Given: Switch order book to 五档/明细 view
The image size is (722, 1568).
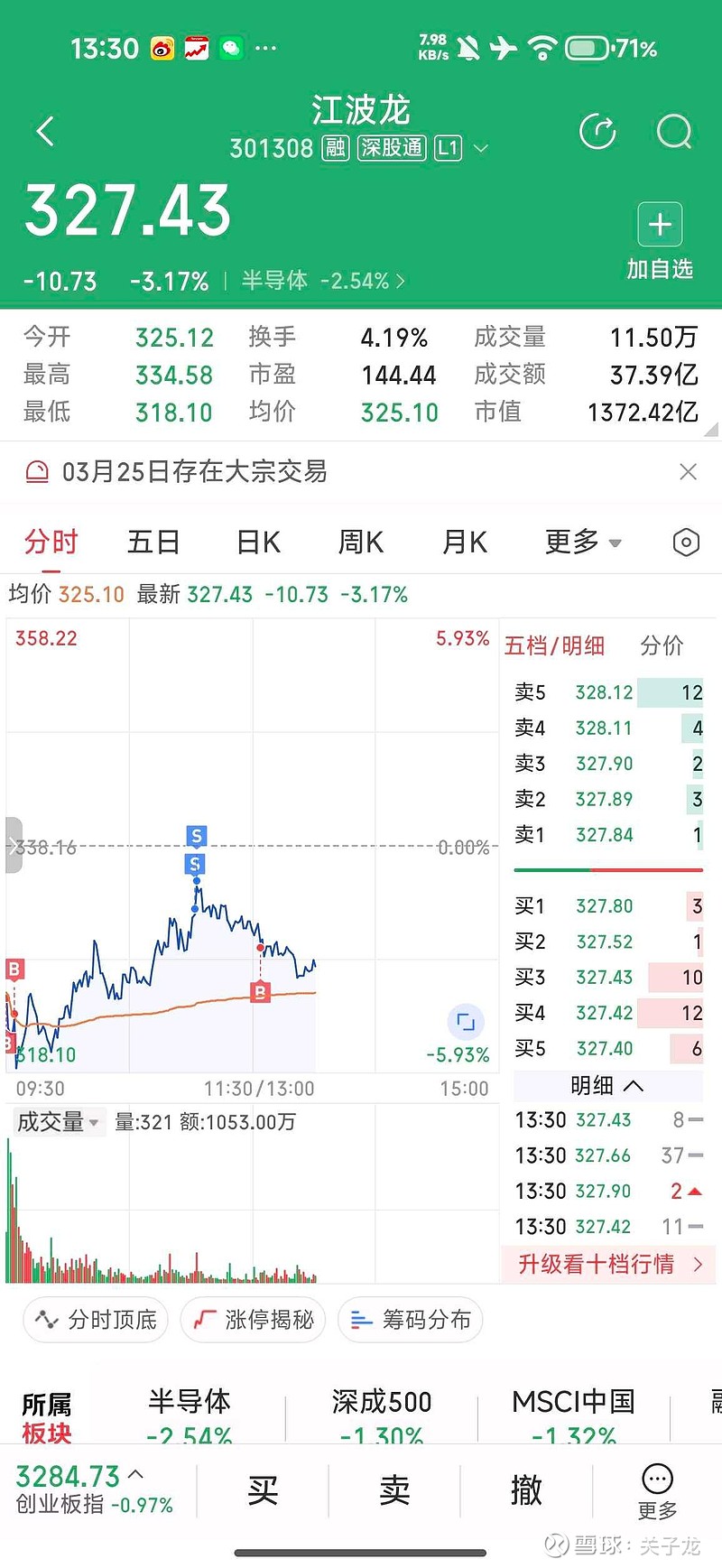Looking at the screenshot, I should [555, 645].
